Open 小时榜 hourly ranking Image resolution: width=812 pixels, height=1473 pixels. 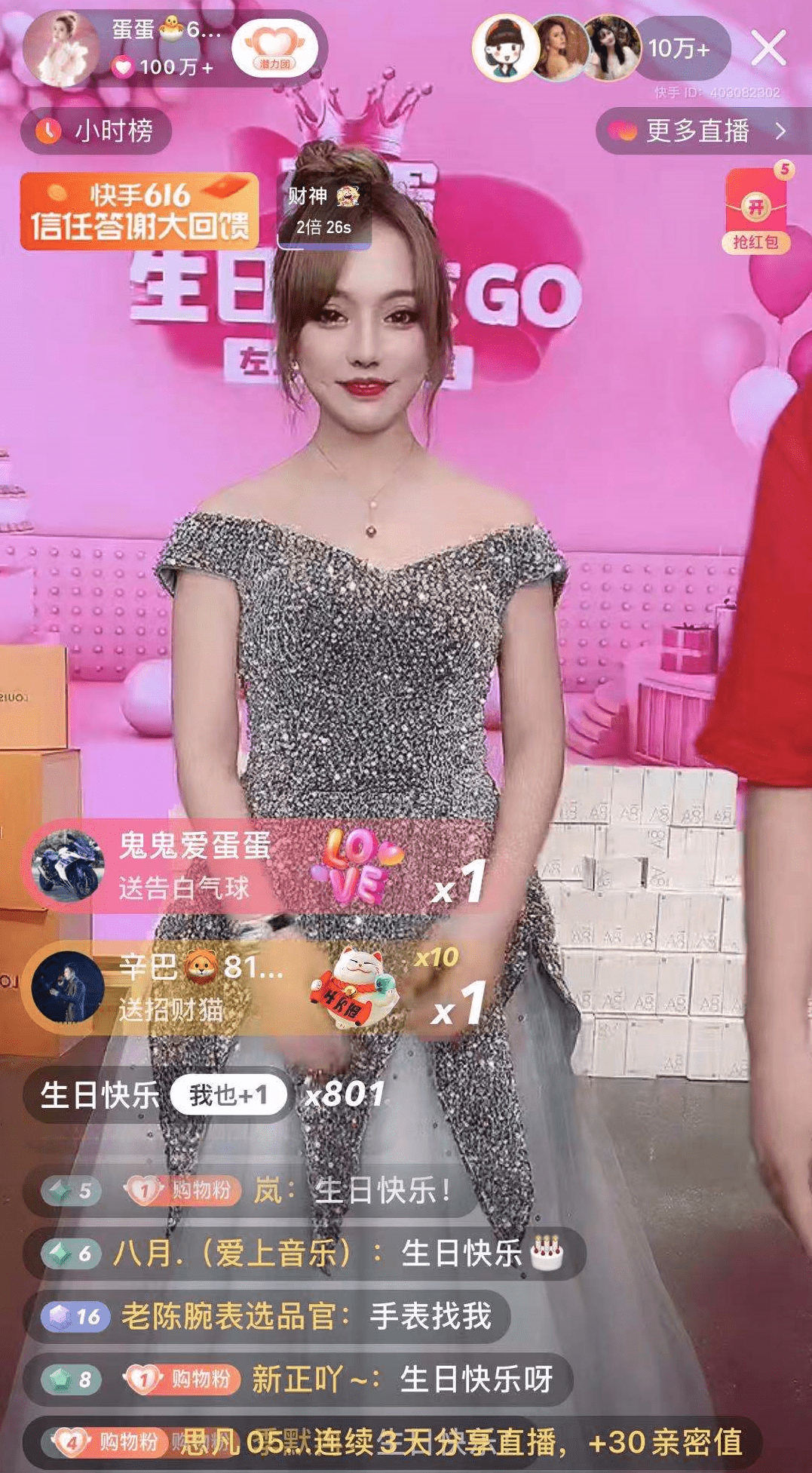point(97,131)
